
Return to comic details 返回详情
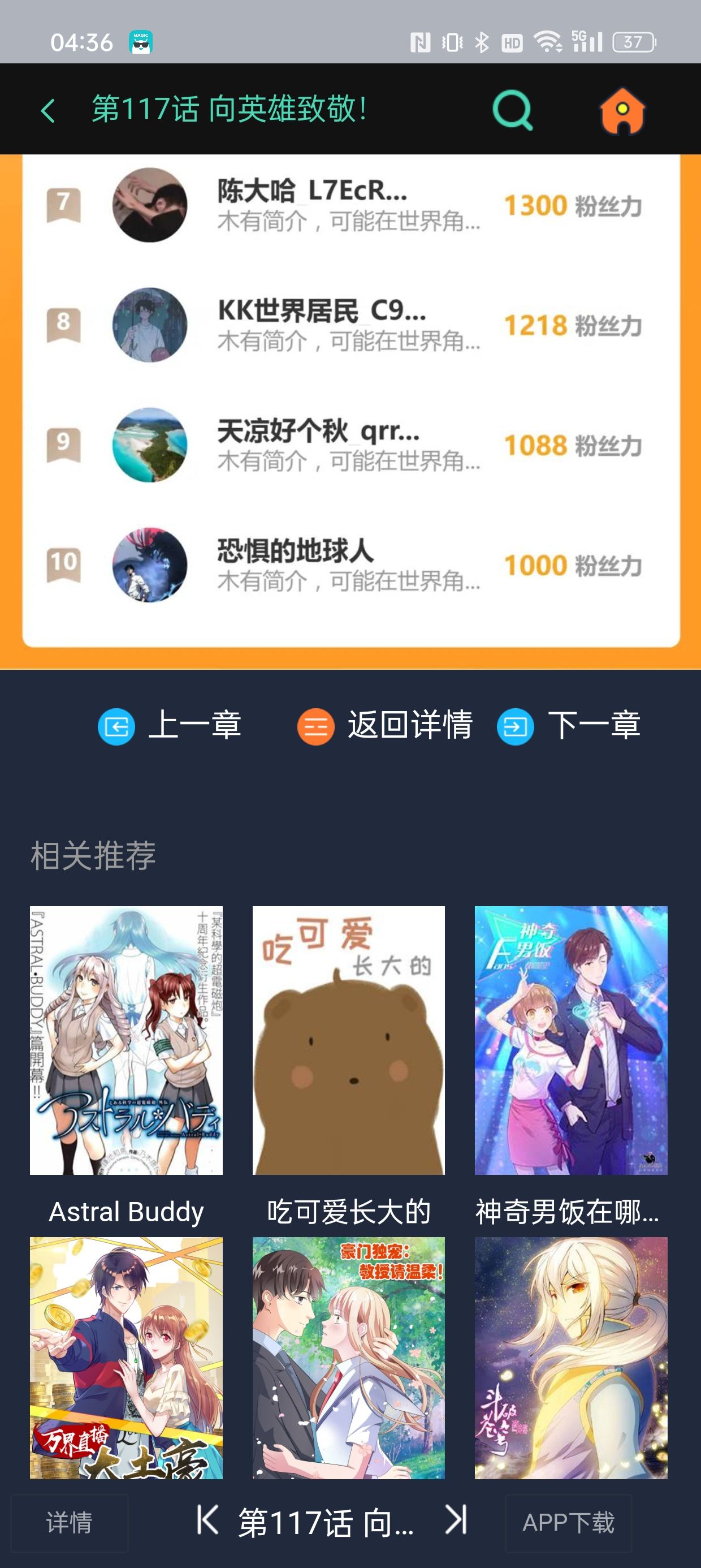384,725
